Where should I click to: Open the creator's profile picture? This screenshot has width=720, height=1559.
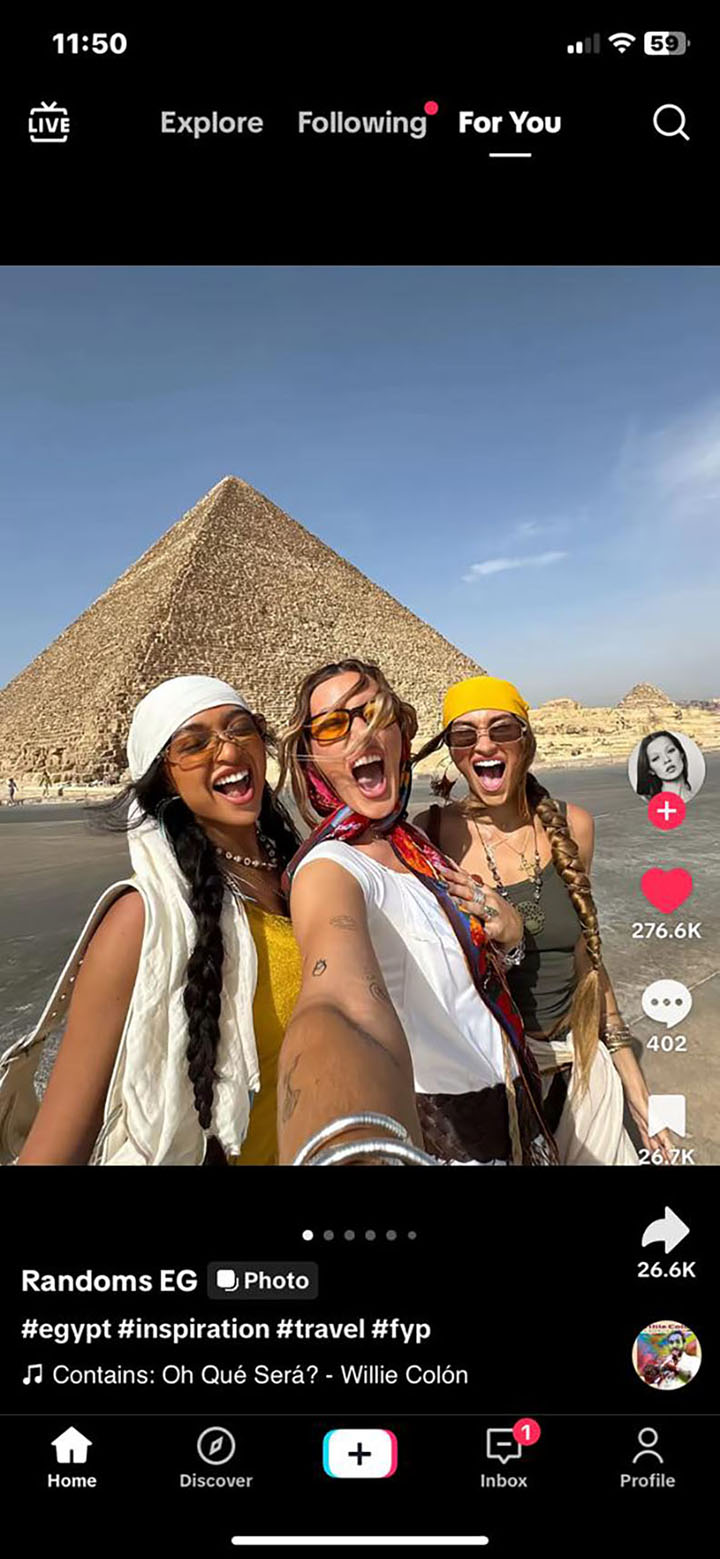[x=666, y=768]
